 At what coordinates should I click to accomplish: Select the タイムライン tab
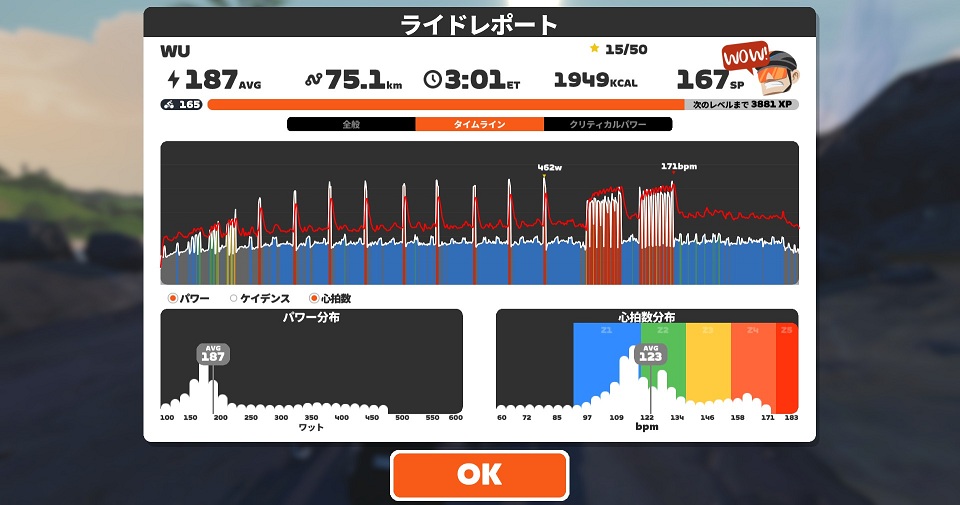479,124
